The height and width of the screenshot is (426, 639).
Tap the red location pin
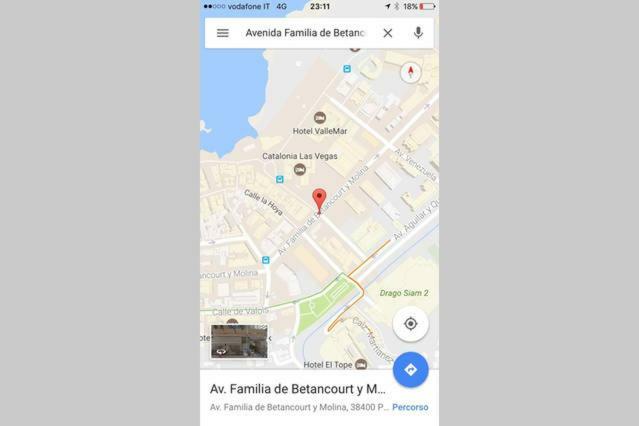coord(319,197)
